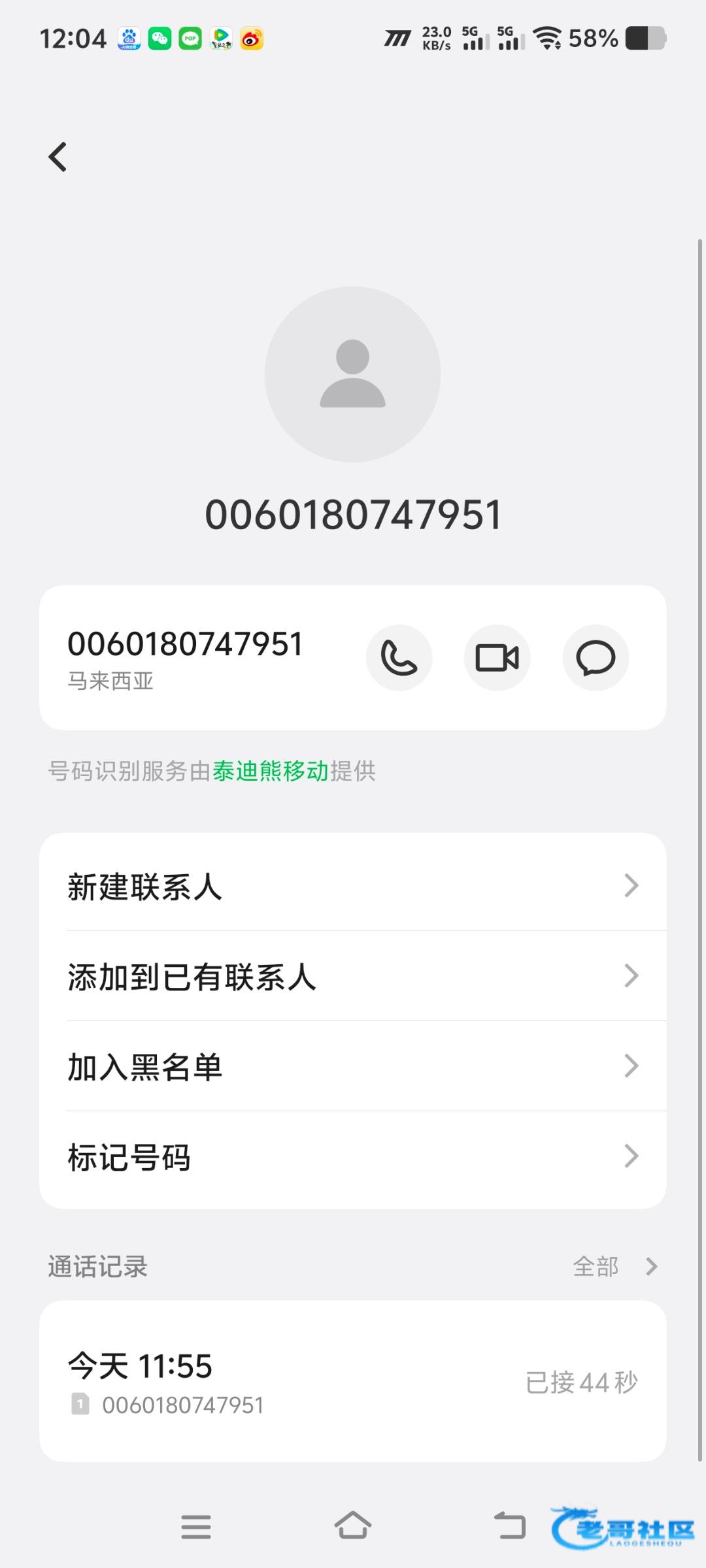Screen dimensions: 706x1568
Task: View 全部 call records
Action: coord(615,1266)
